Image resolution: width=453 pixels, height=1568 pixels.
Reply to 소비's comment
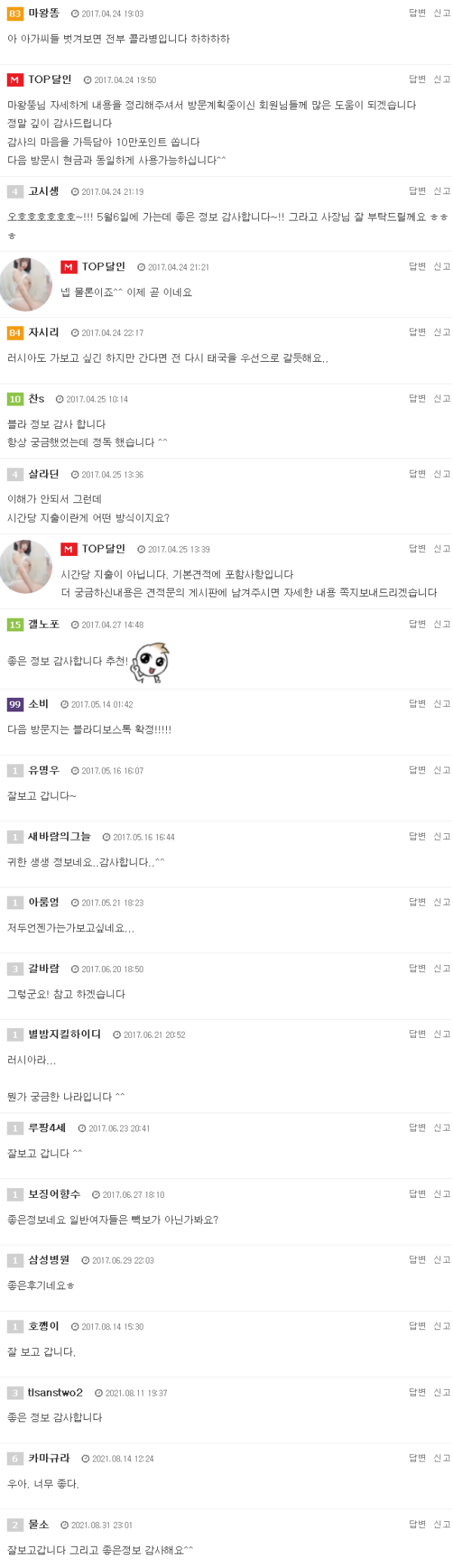[x=417, y=704]
